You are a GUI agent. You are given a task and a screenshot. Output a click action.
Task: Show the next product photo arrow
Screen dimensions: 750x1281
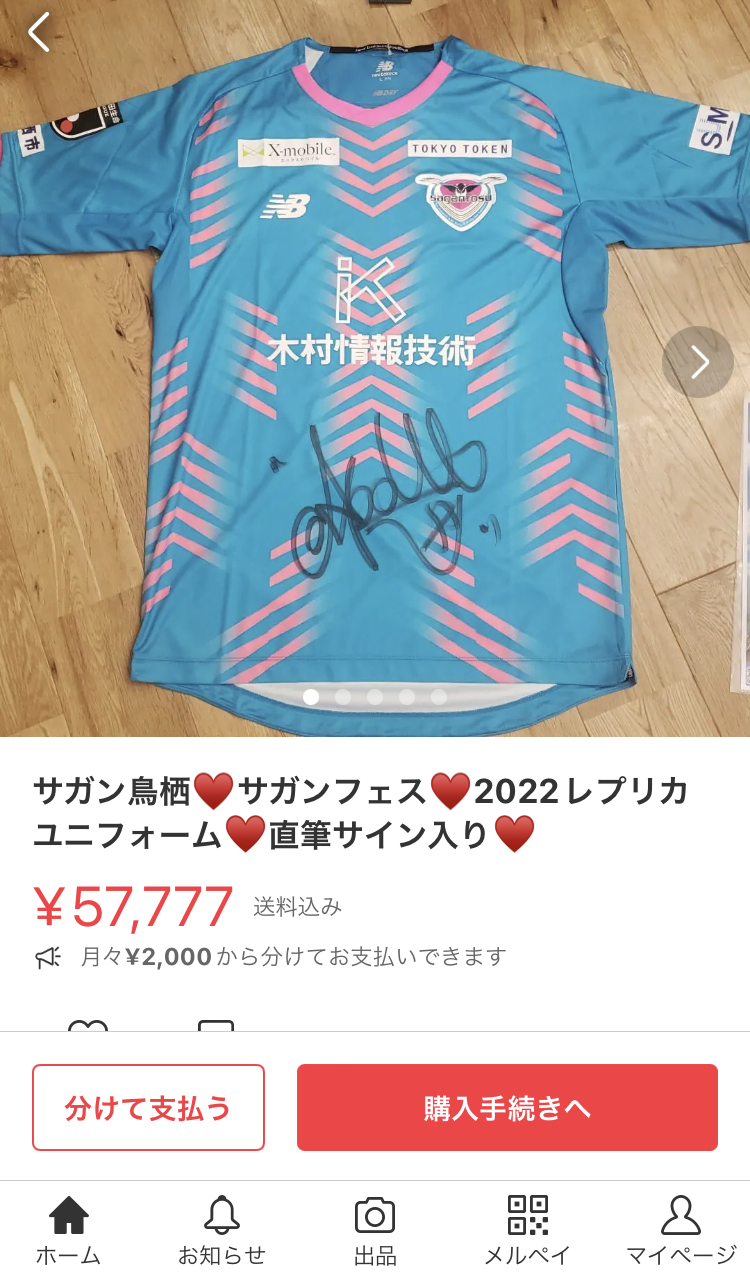click(698, 362)
